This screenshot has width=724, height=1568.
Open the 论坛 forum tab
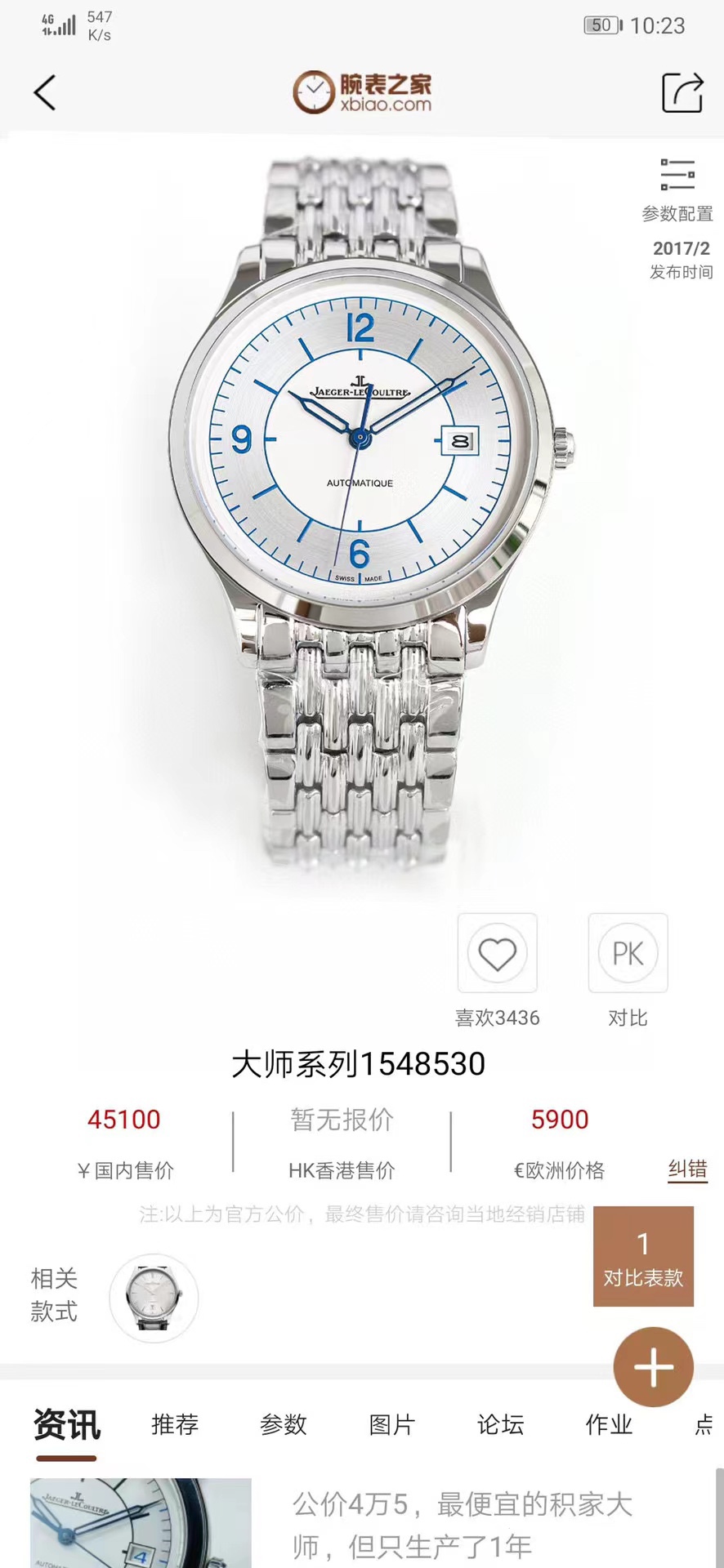pyautogui.click(x=499, y=1426)
